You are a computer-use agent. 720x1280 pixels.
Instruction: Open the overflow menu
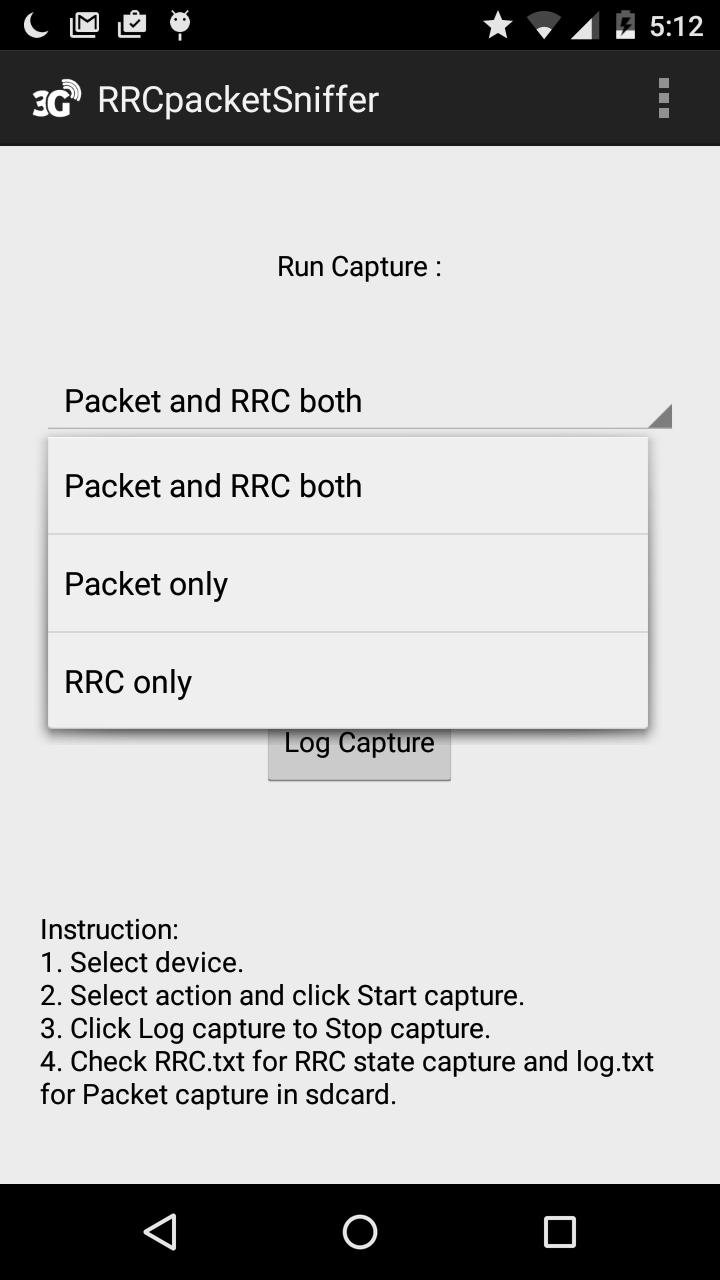pyautogui.click(x=663, y=99)
